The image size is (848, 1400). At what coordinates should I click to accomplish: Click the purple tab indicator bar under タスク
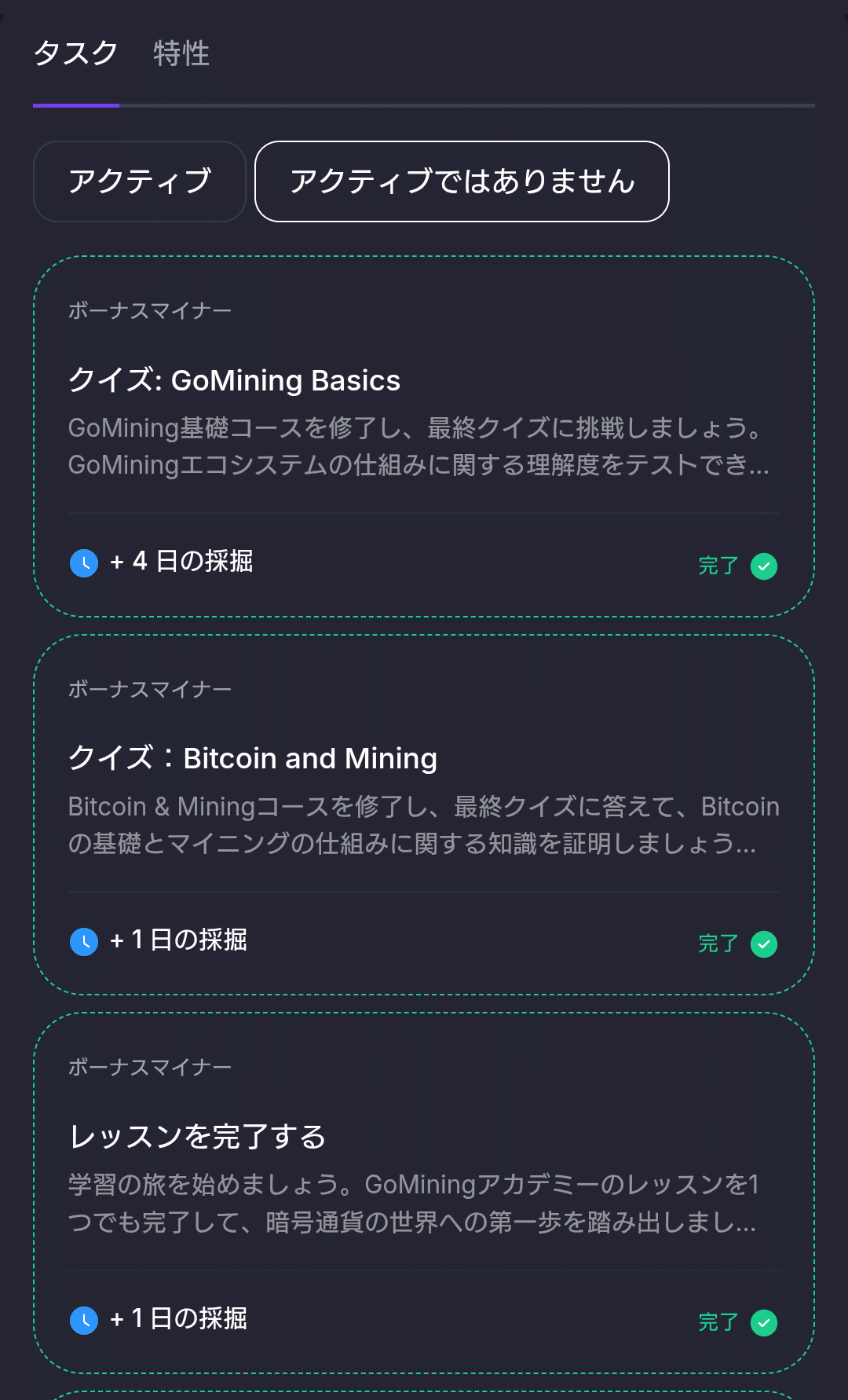click(76, 104)
